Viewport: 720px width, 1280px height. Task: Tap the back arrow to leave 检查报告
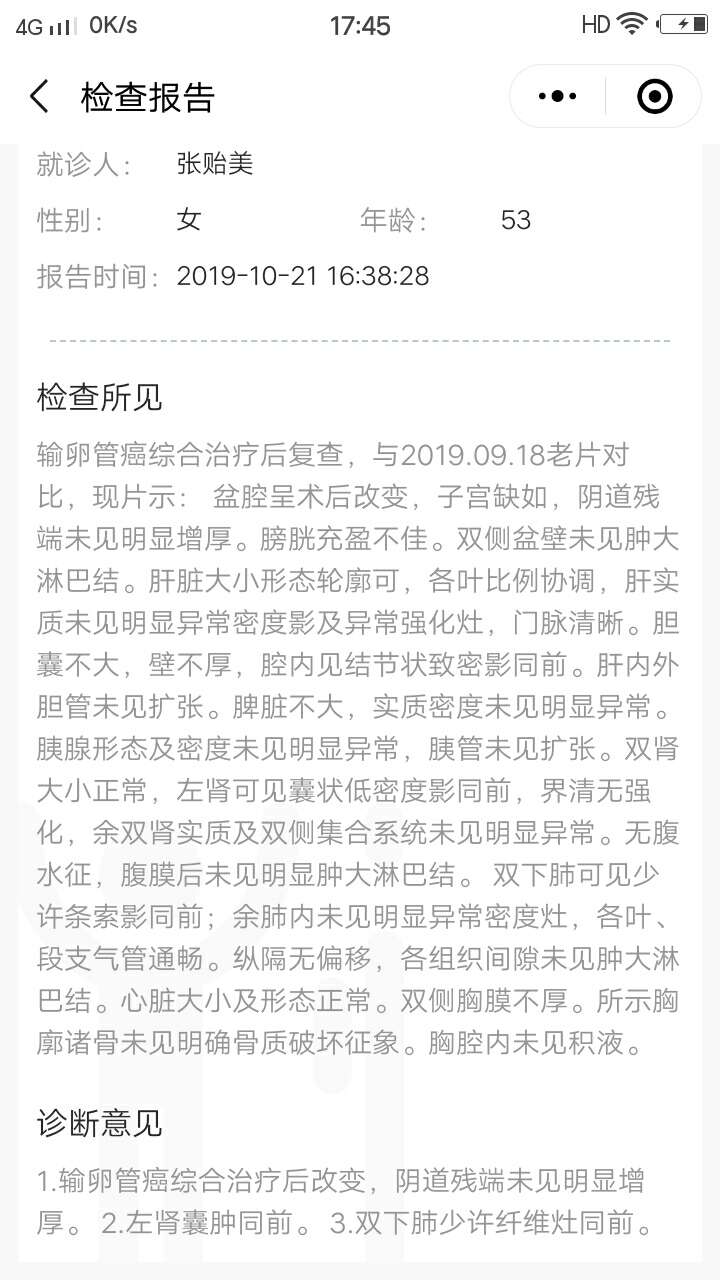click(38, 96)
